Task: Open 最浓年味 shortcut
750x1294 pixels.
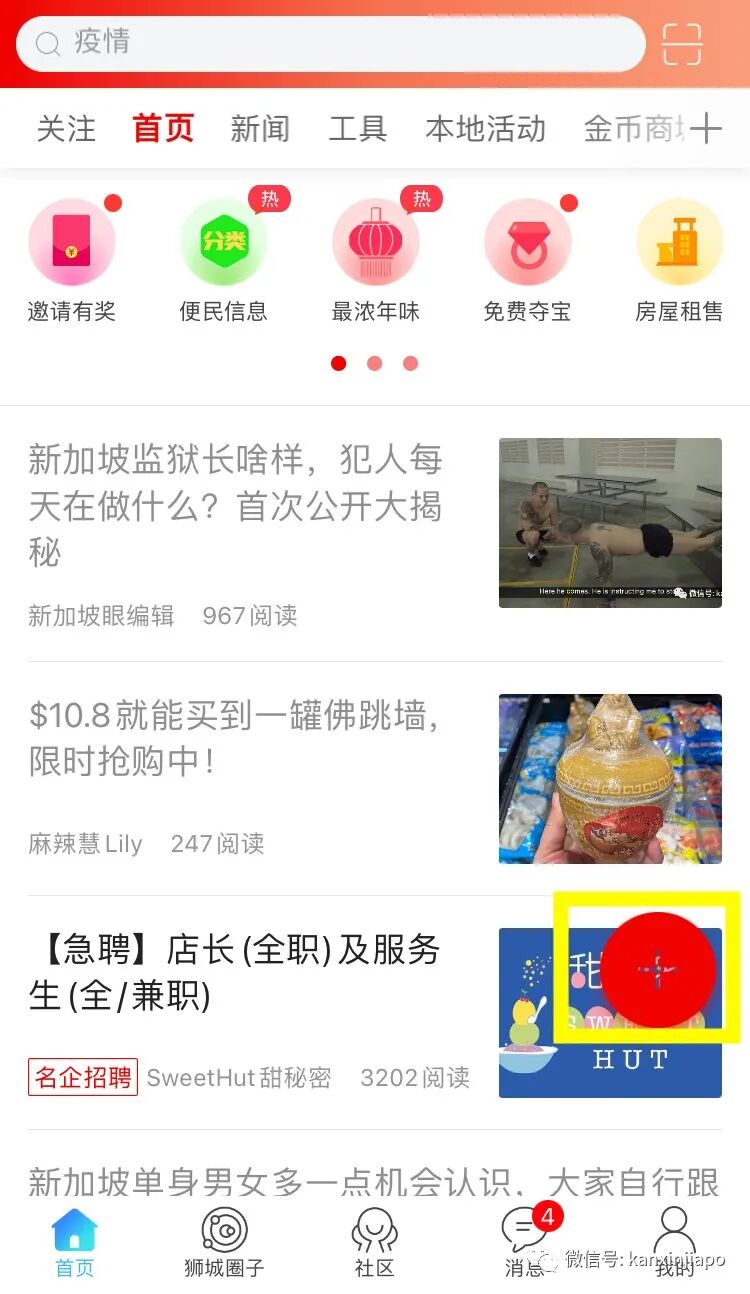Action: click(376, 259)
